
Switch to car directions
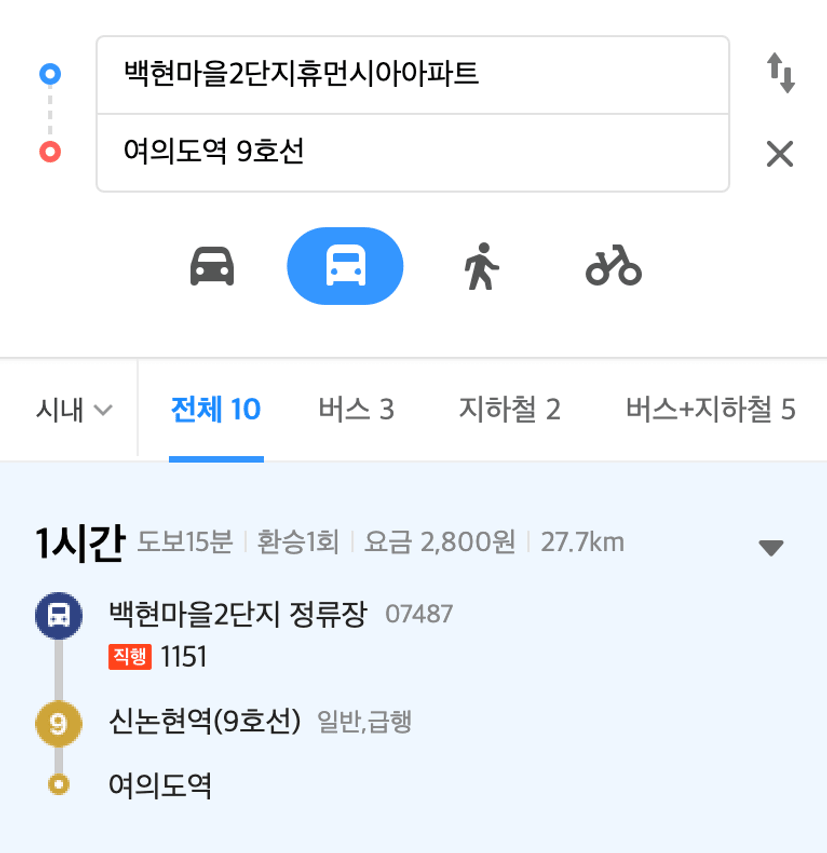click(212, 266)
